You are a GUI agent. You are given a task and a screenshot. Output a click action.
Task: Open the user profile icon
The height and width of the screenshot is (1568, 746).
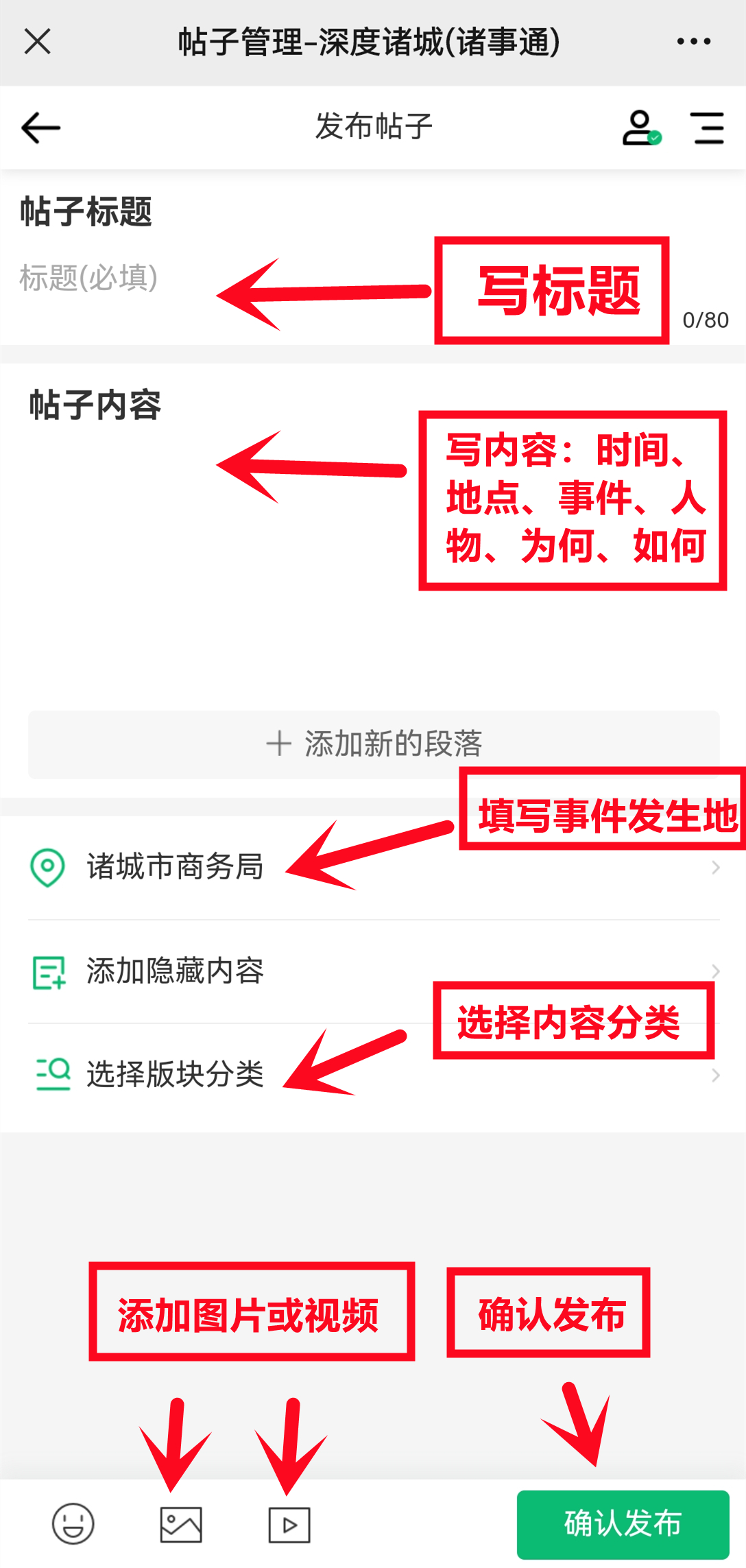640,128
